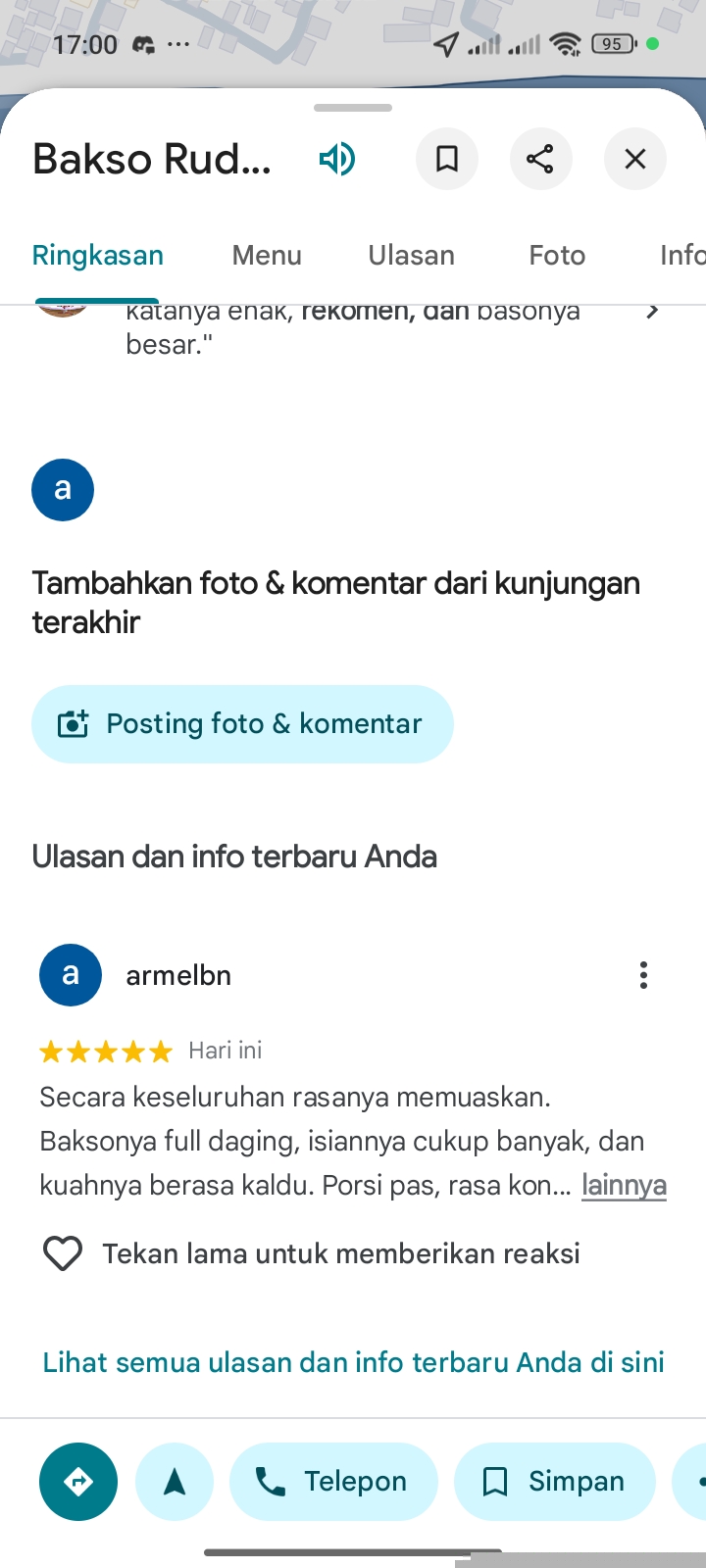Close the place details sheet
Image resolution: width=706 pixels, height=1568 pixels.
tap(635, 159)
